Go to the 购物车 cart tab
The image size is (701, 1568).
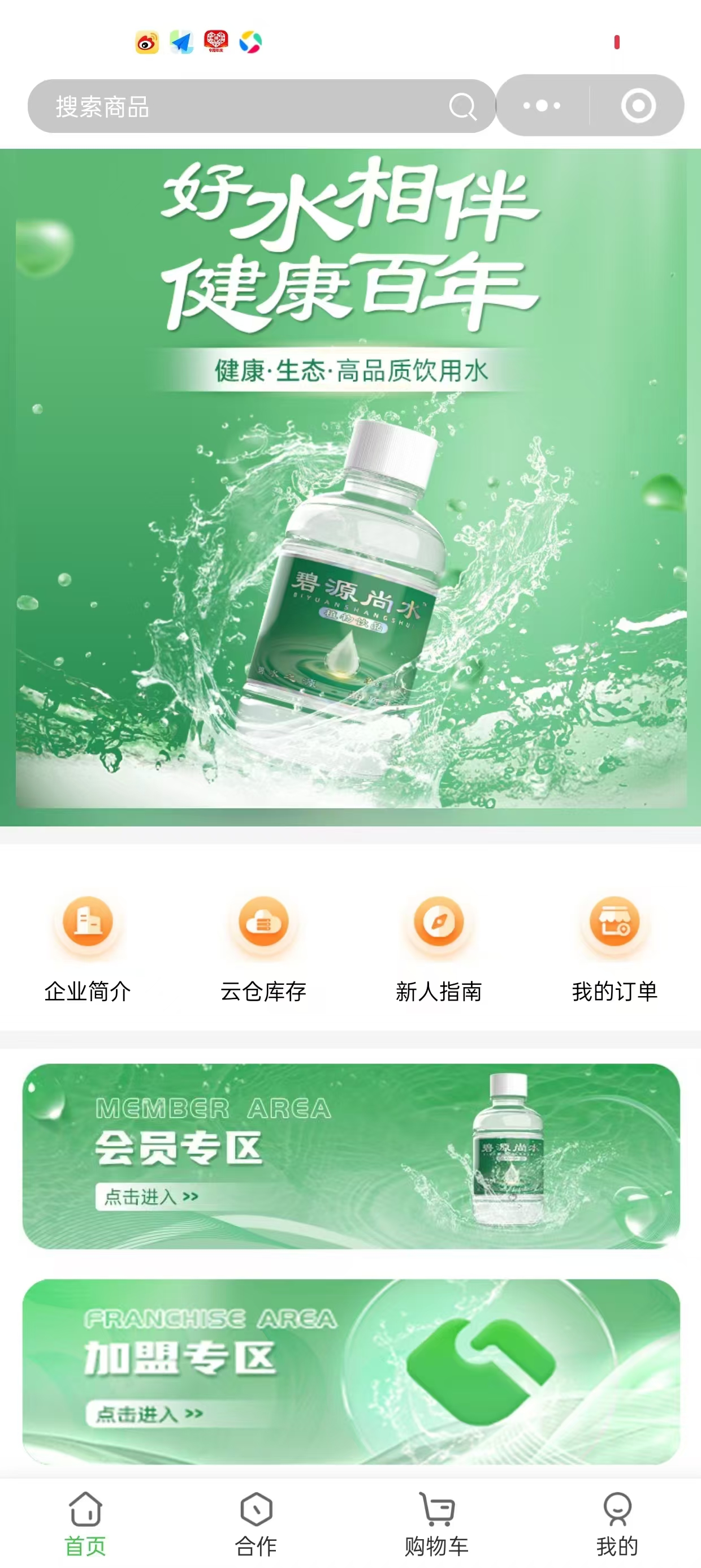click(x=436, y=1523)
